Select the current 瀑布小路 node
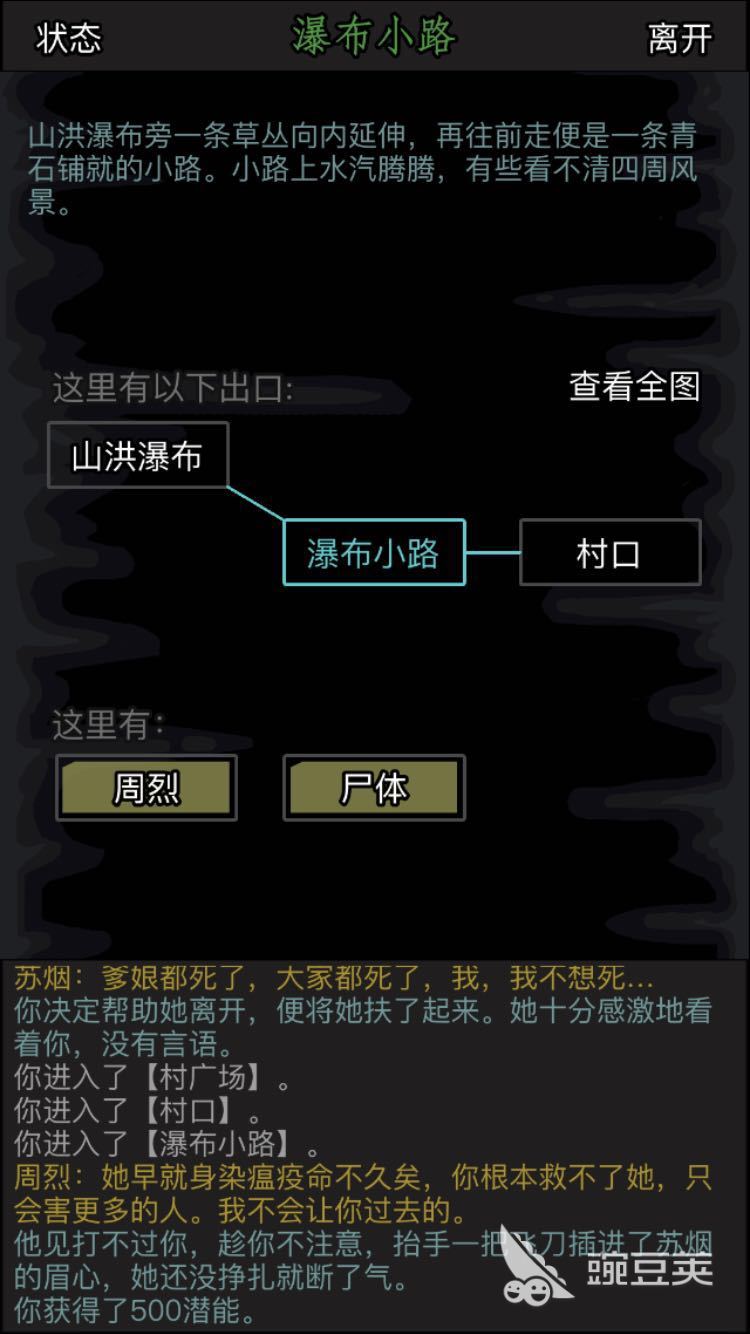The image size is (750, 1334). tap(374, 552)
